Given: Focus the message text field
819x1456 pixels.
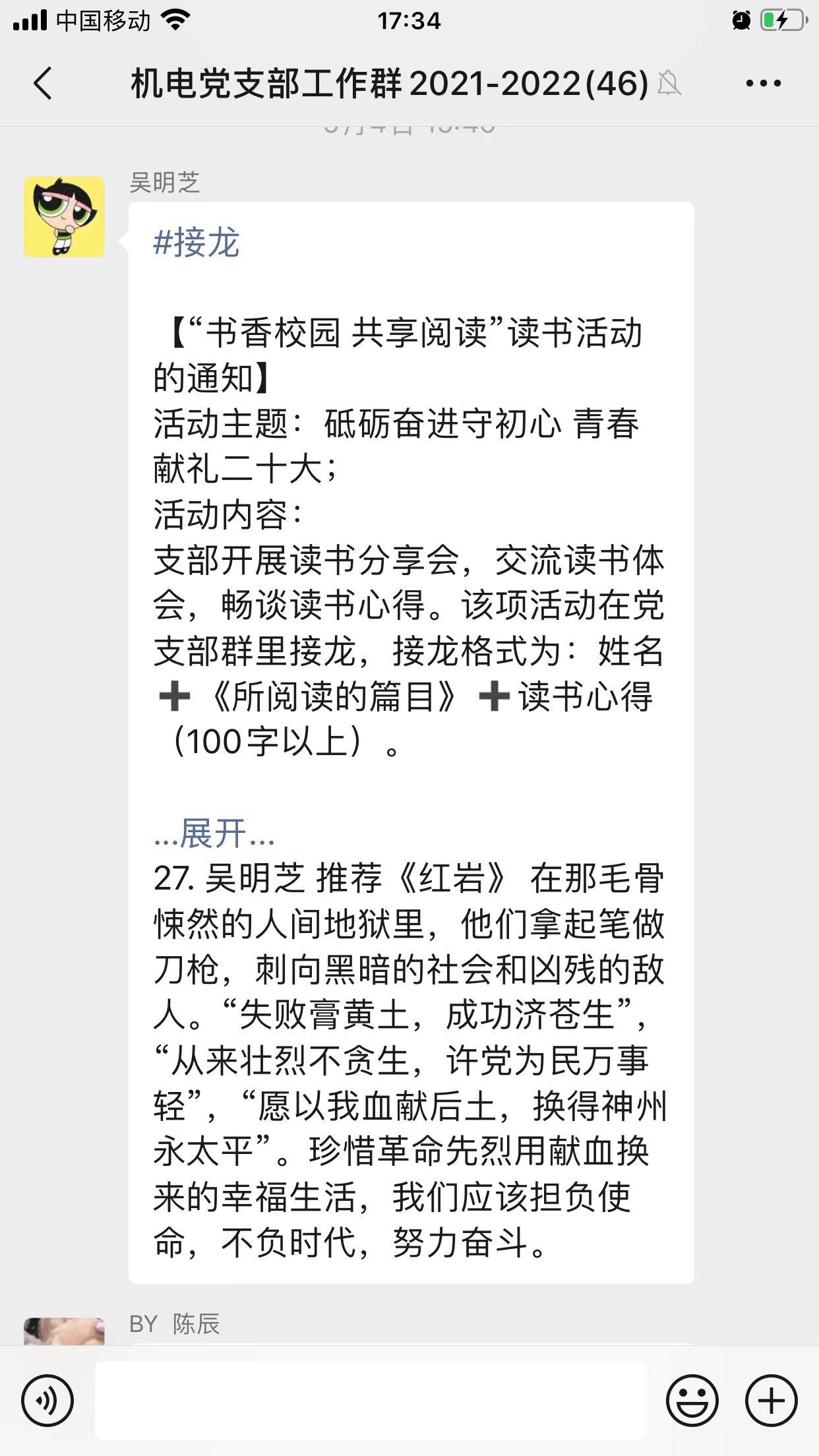Looking at the screenshot, I should (369, 1399).
